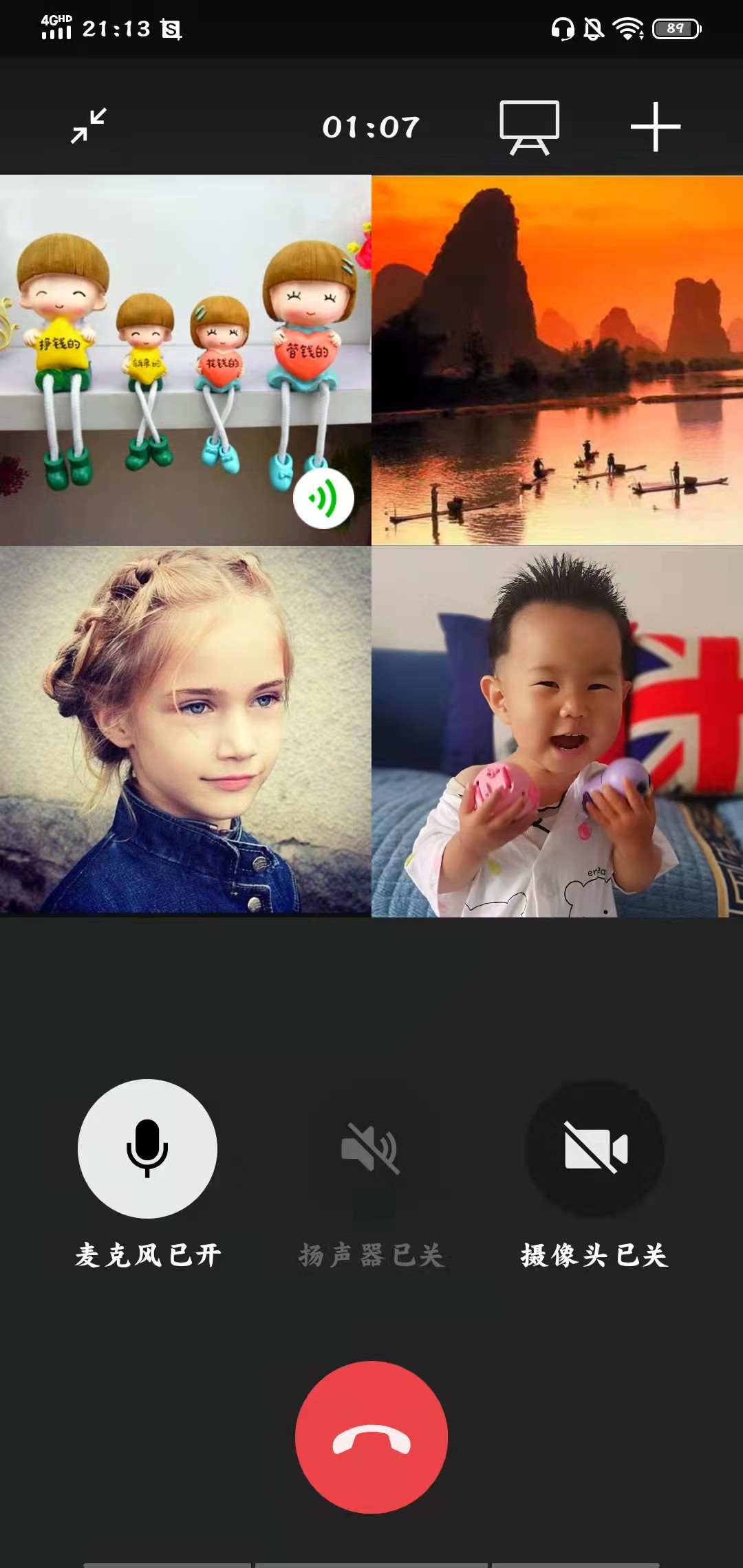The height and width of the screenshot is (1568, 743).
Task: Minimize the call window
Action: pos(89,126)
